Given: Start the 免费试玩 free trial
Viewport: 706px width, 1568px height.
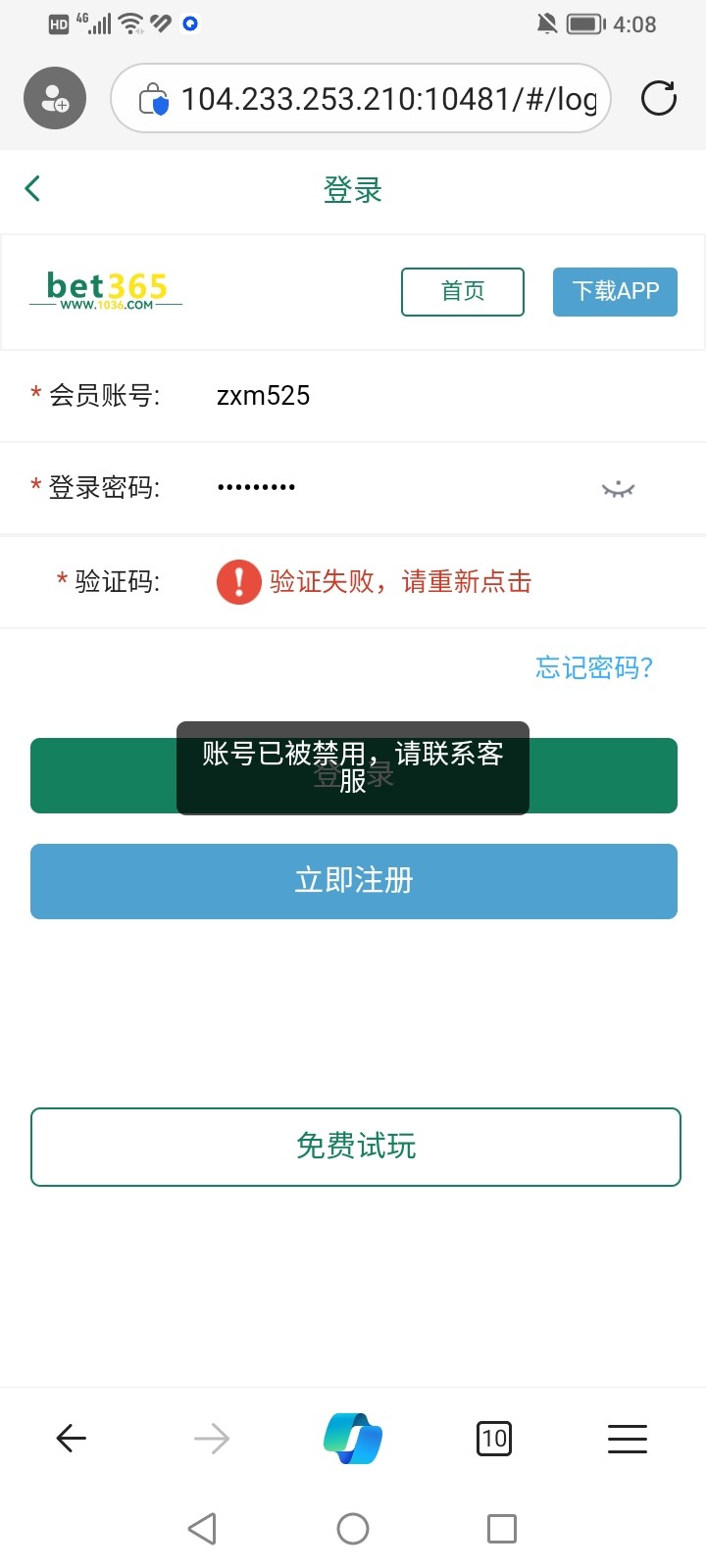Looking at the screenshot, I should point(355,1147).
